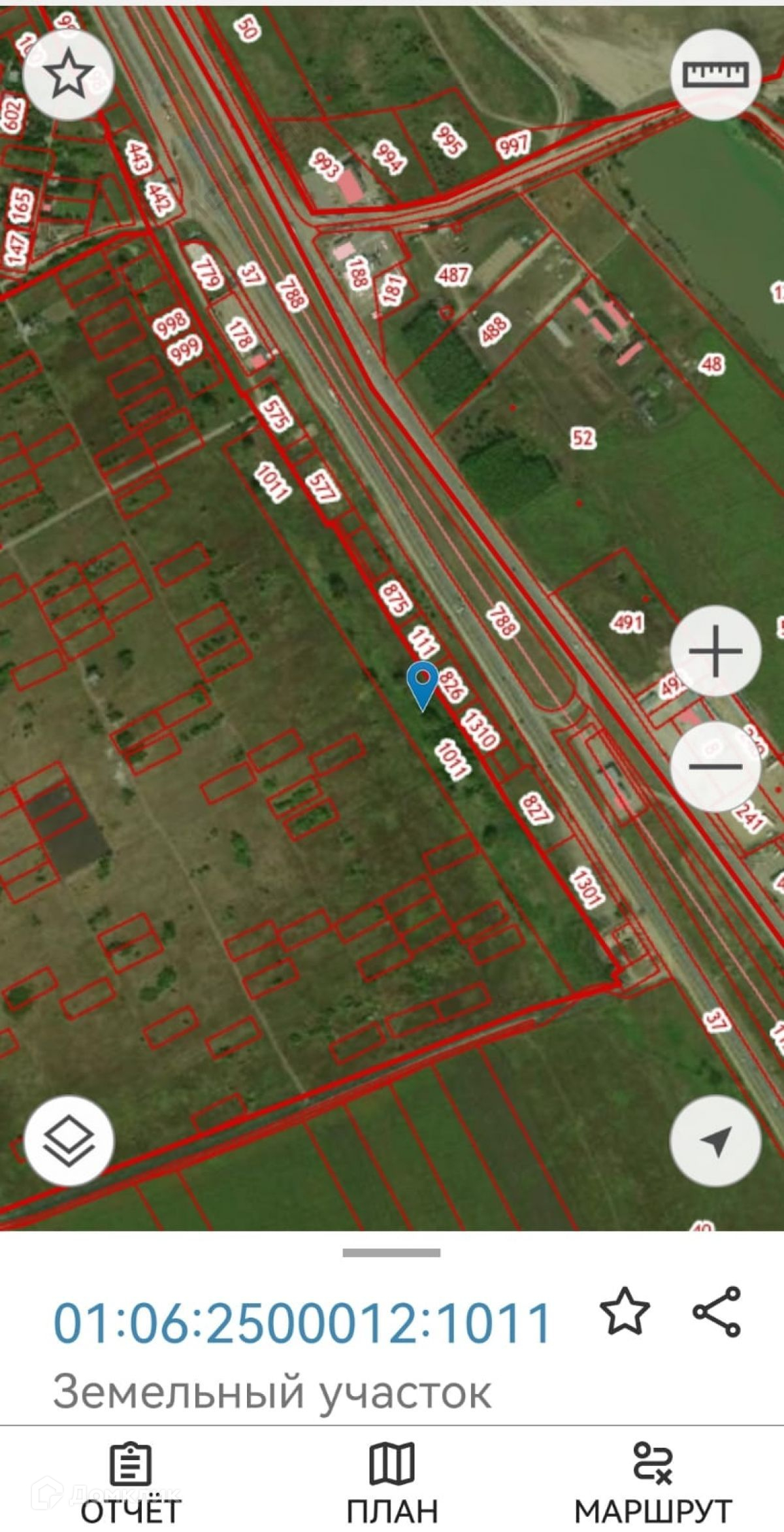
Task: Center map on my current location
Action: point(715,1141)
